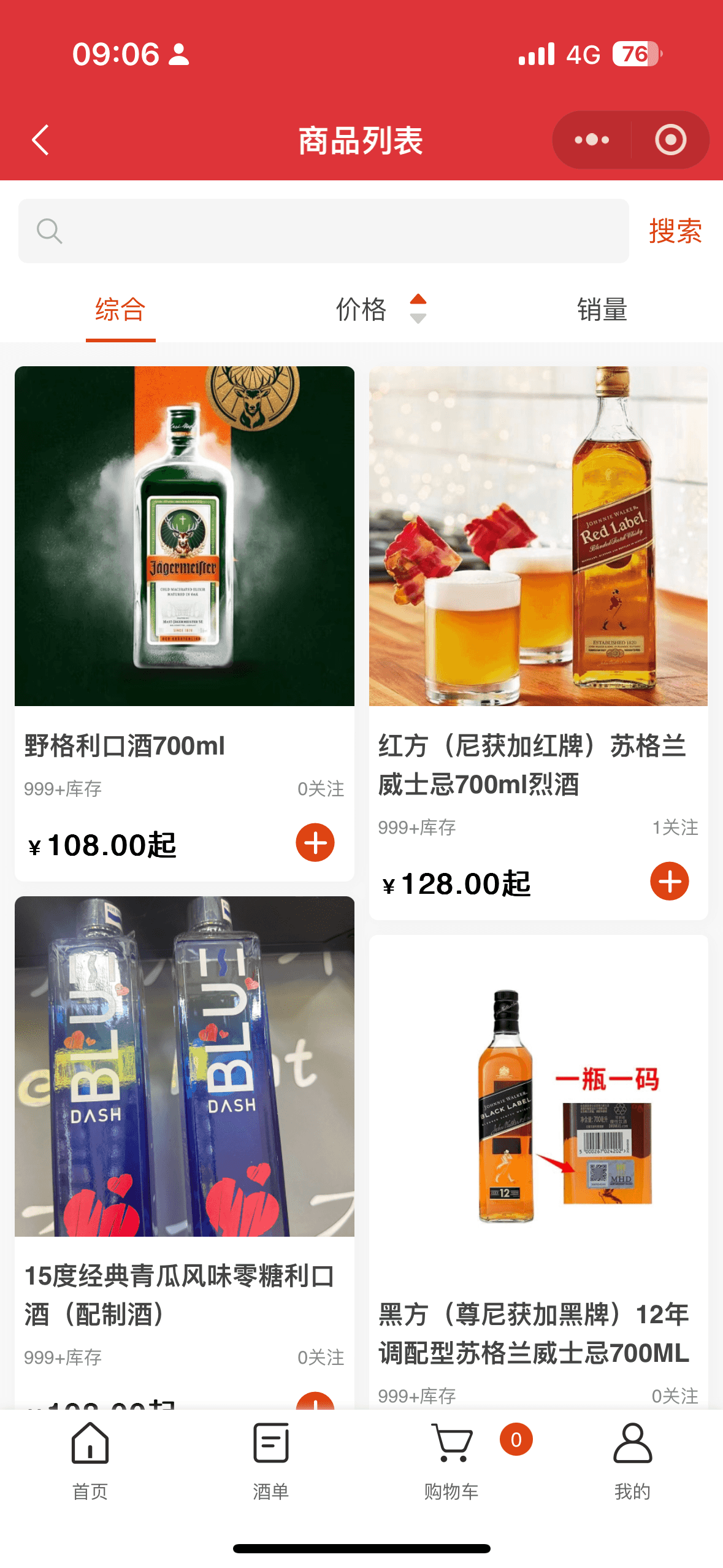The image size is (723, 1568).
Task: Go back from the product list
Action: [40, 140]
